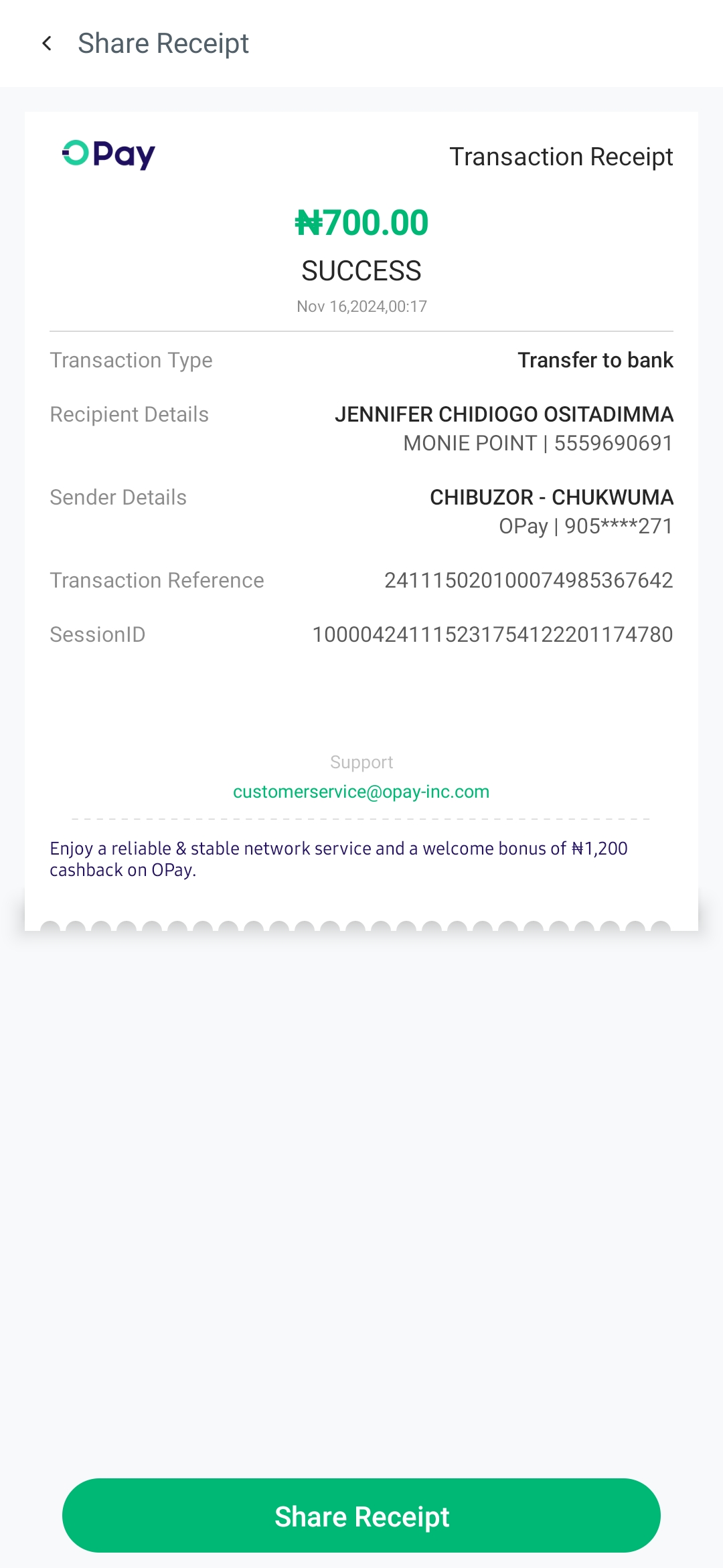Go back from Share Receipt screen

pyautogui.click(x=47, y=43)
